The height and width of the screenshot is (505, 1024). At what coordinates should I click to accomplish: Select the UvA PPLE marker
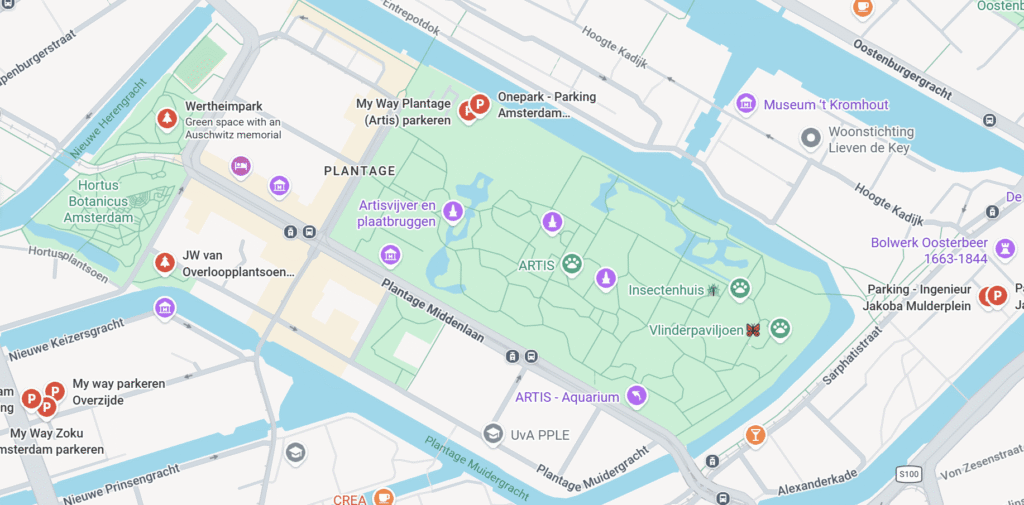click(492, 434)
